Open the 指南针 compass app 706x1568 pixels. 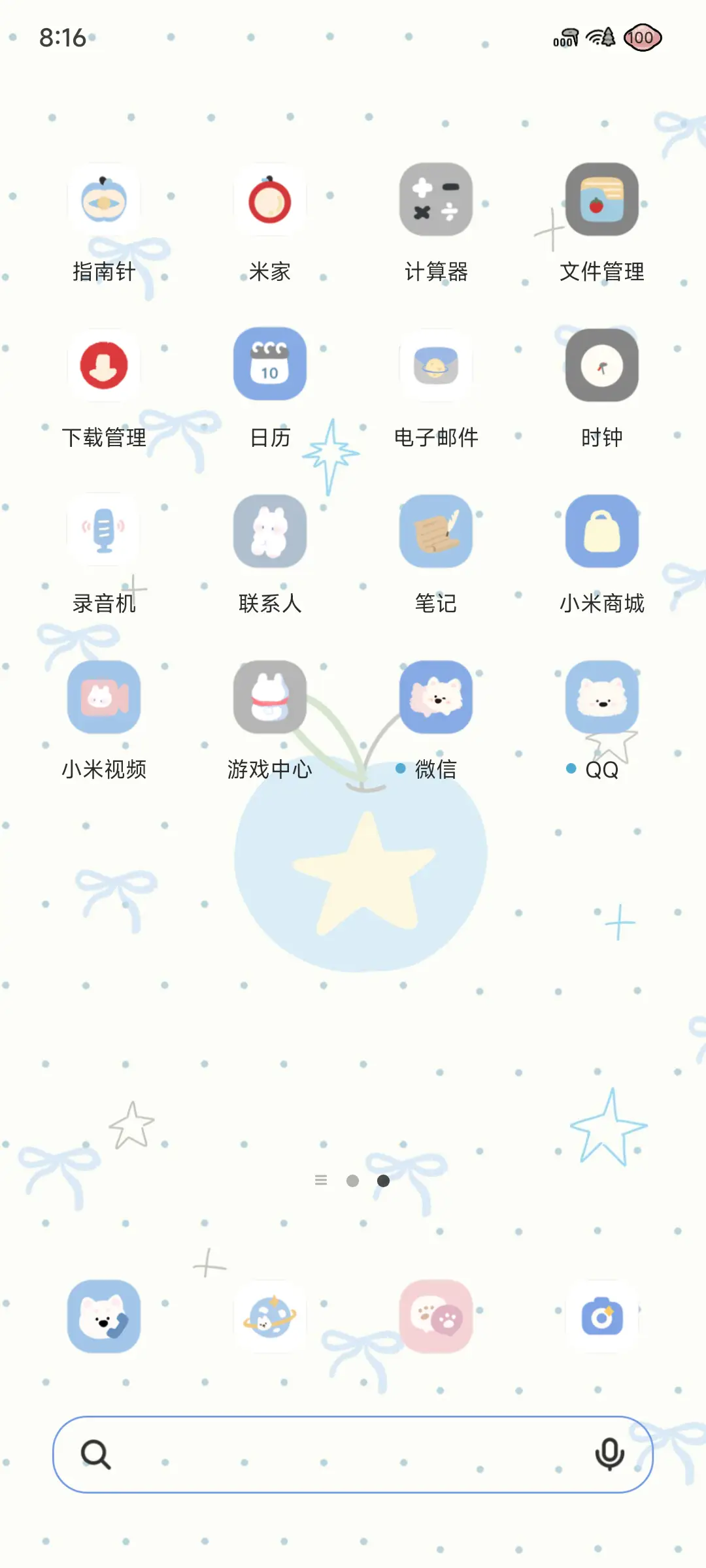pyautogui.click(x=104, y=199)
